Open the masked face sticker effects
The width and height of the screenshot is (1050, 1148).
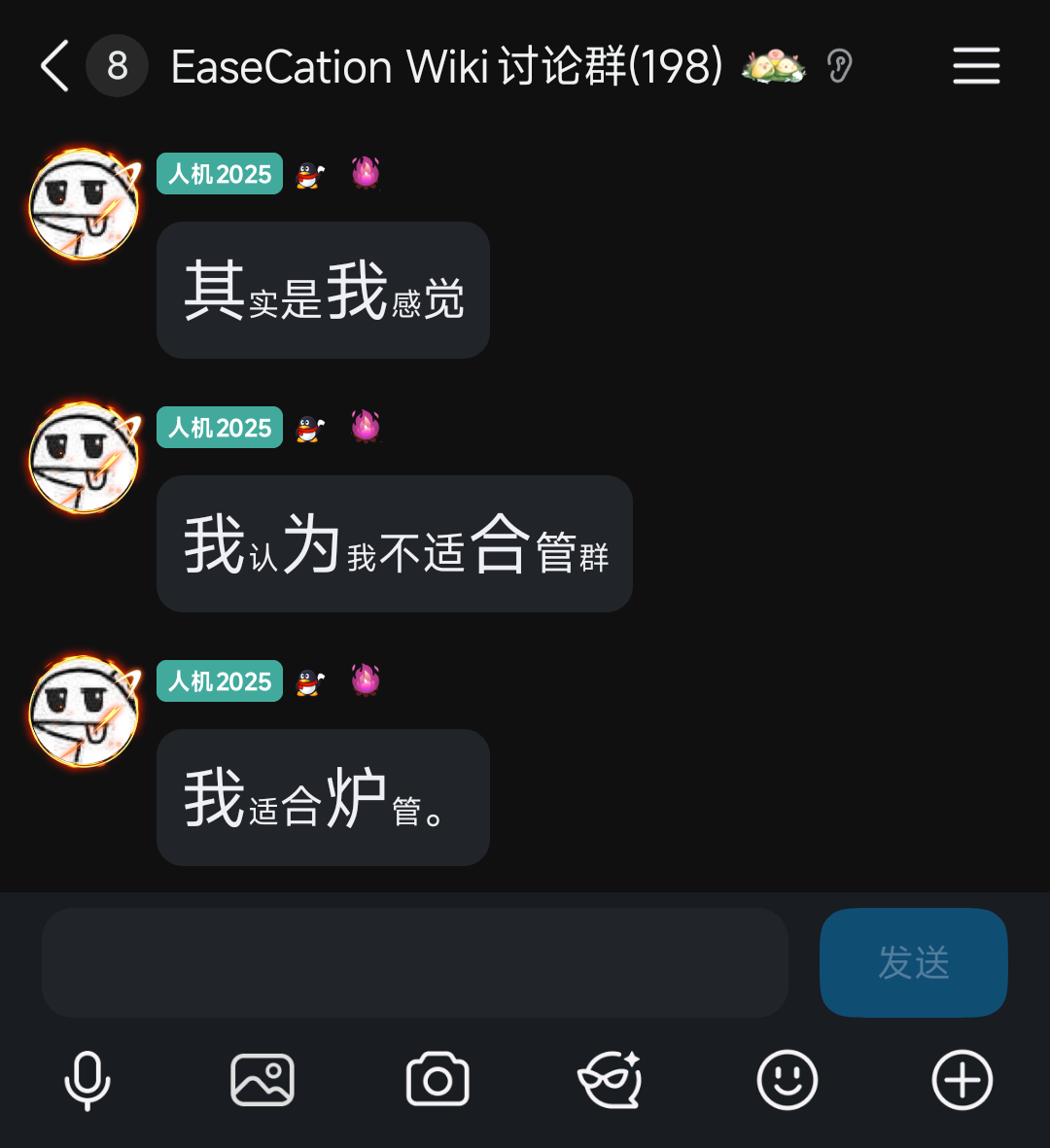611,1080
